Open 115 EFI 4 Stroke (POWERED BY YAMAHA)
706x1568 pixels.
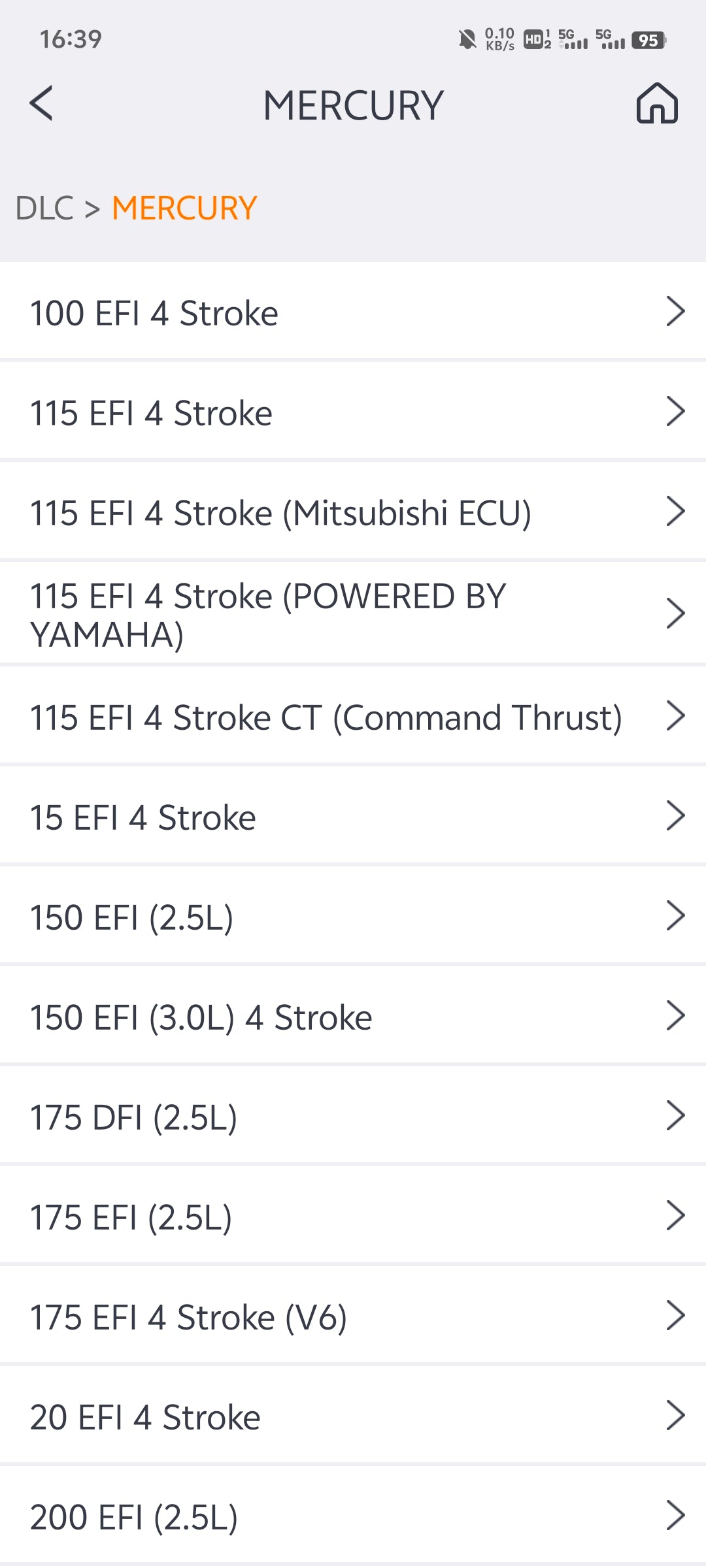pos(353,614)
